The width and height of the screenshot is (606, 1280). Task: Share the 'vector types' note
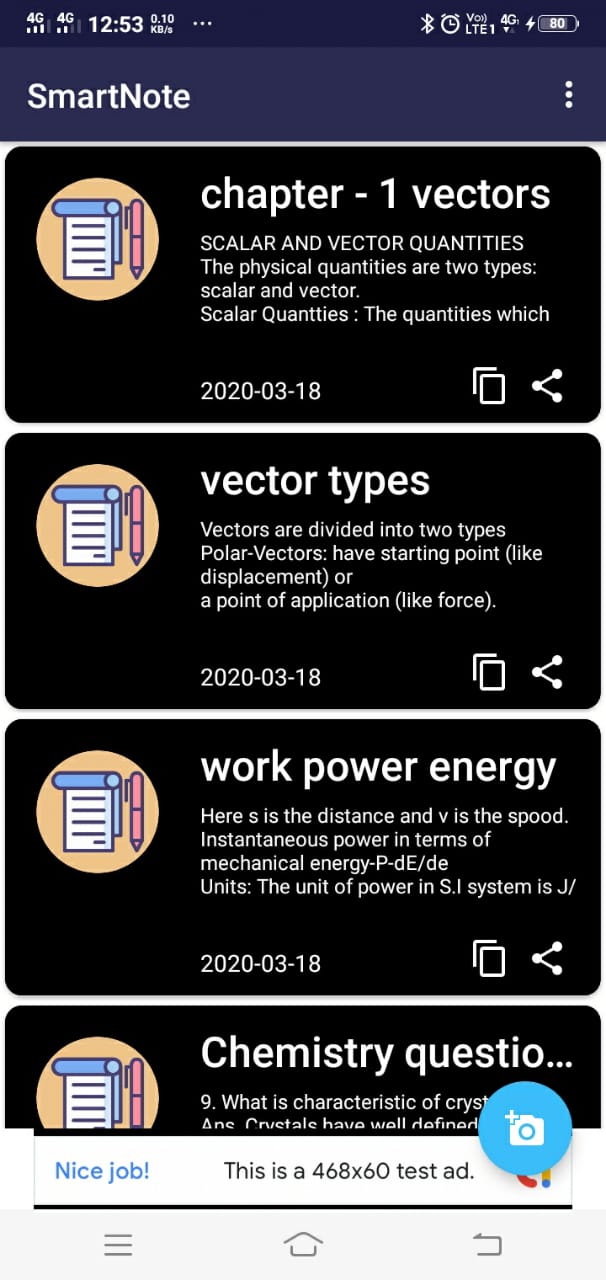pos(547,672)
